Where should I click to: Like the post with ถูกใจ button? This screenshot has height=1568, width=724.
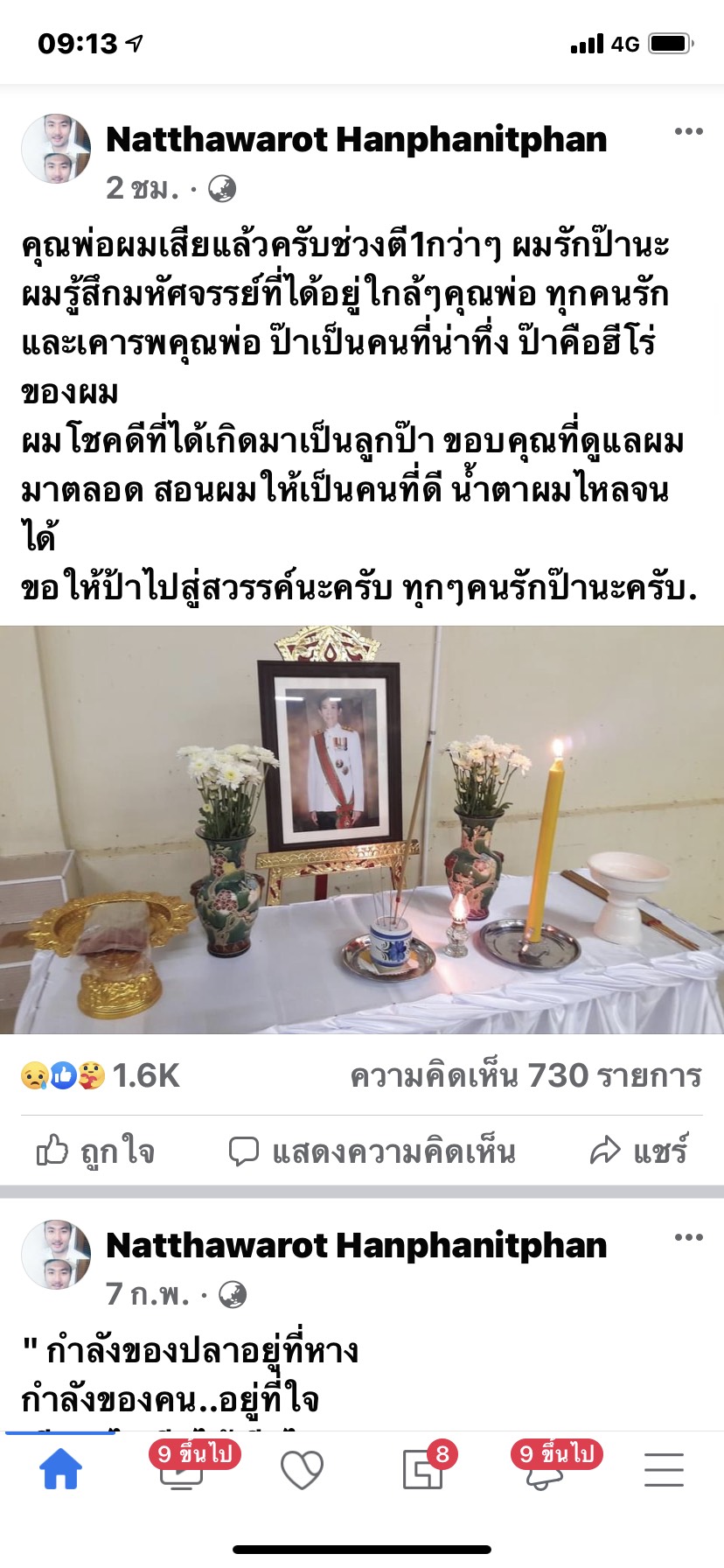pos(96,1151)
